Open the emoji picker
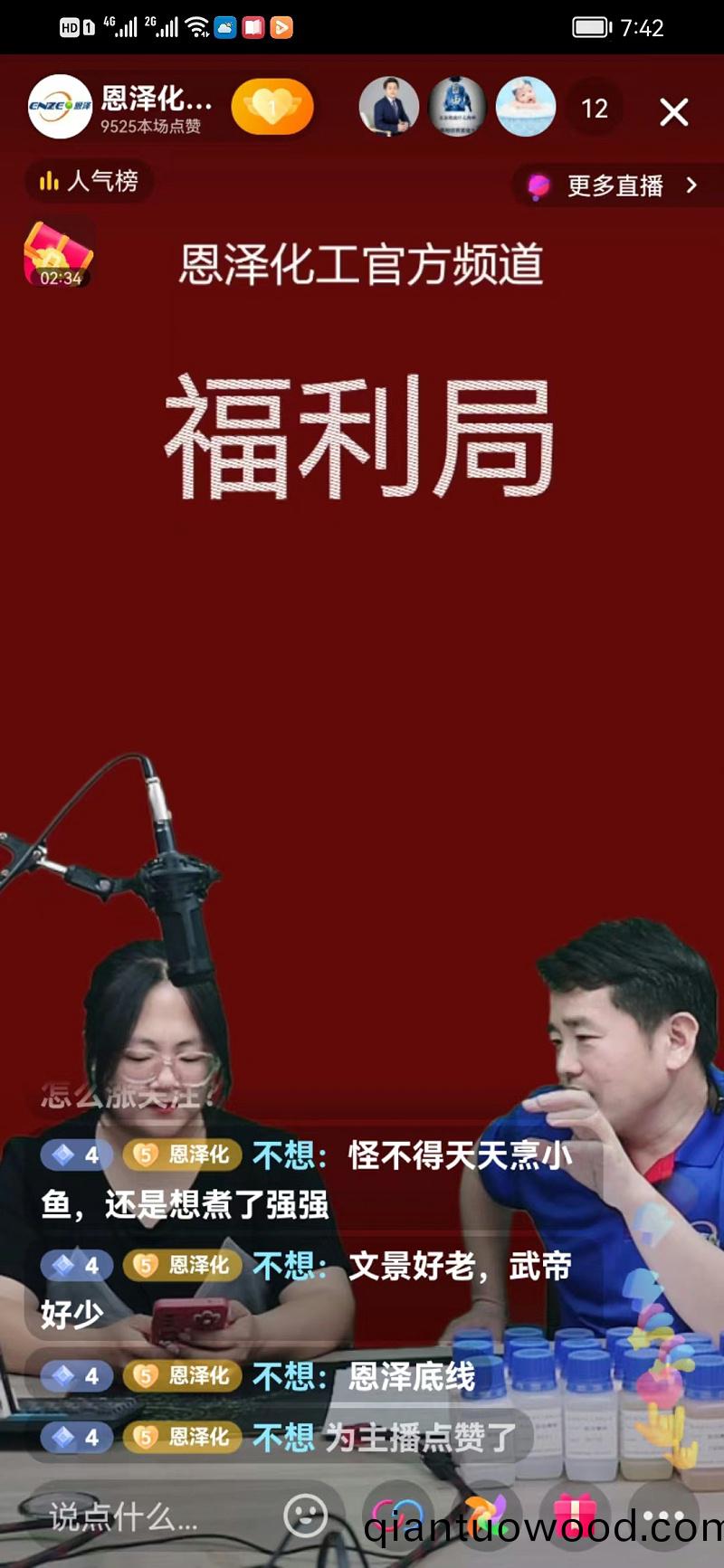724x1568 pixels. click(x=306, y=1515)
